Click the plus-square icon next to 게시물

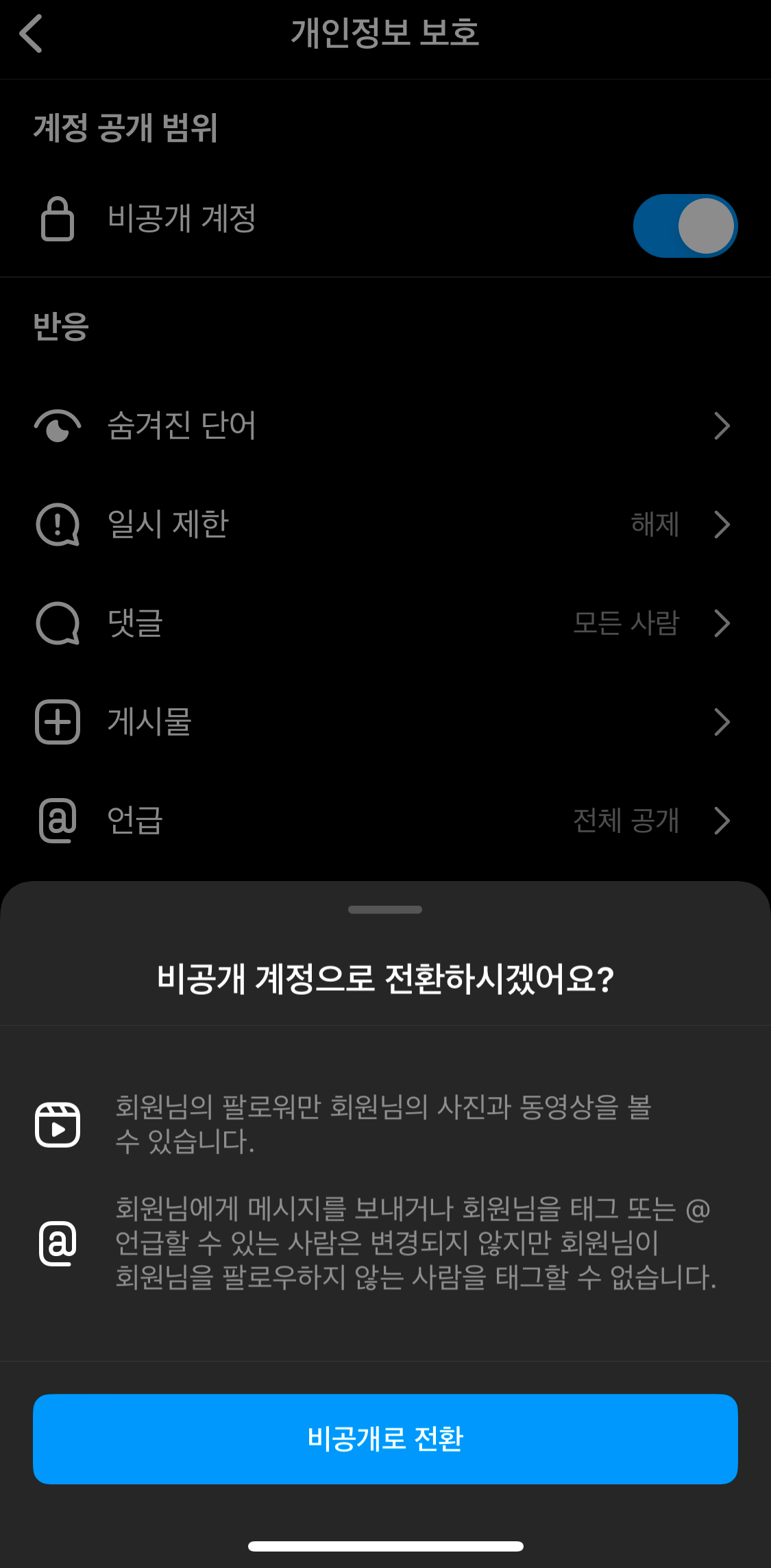click(x=58, y=722)
